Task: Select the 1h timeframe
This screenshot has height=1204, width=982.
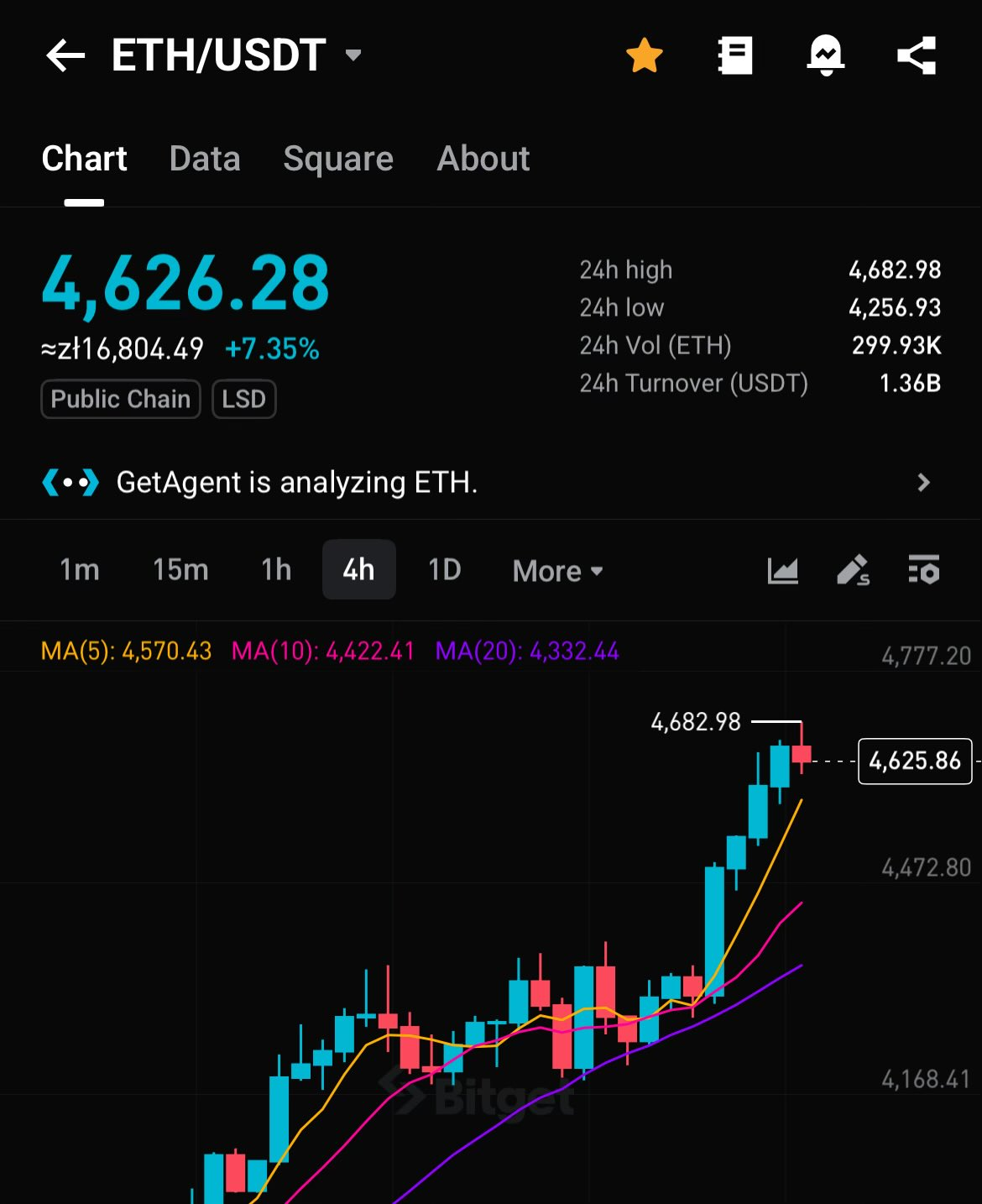Action: 276,570
